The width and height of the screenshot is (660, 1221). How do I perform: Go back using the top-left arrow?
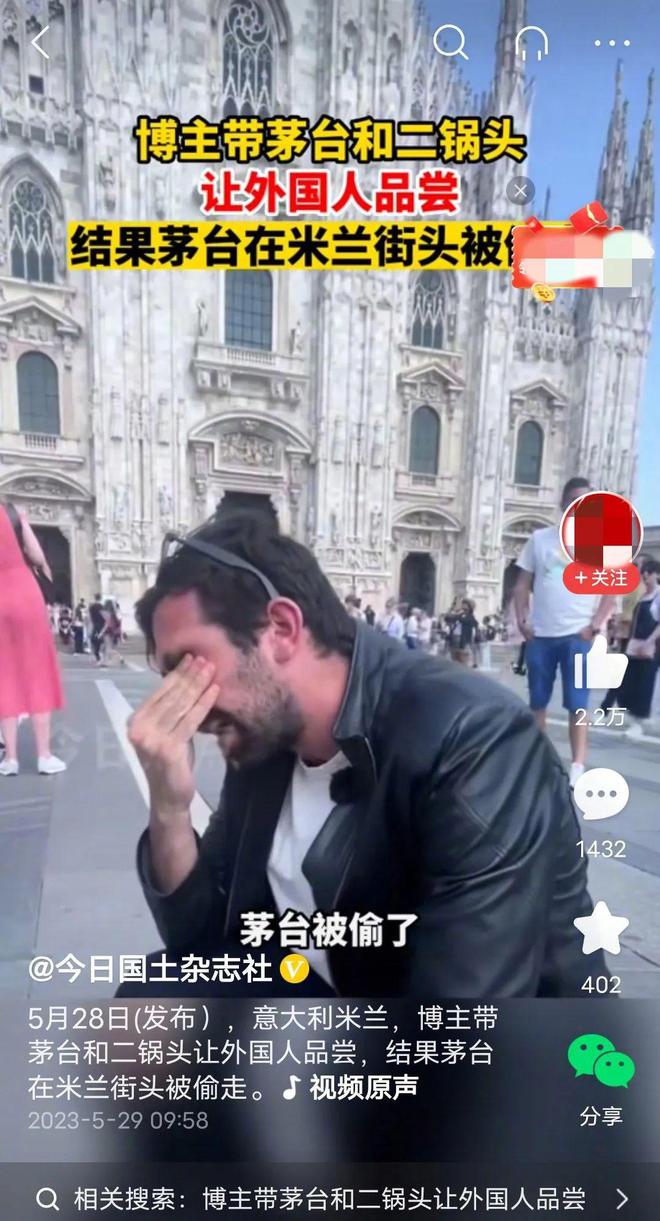click(x=40, y=43)
